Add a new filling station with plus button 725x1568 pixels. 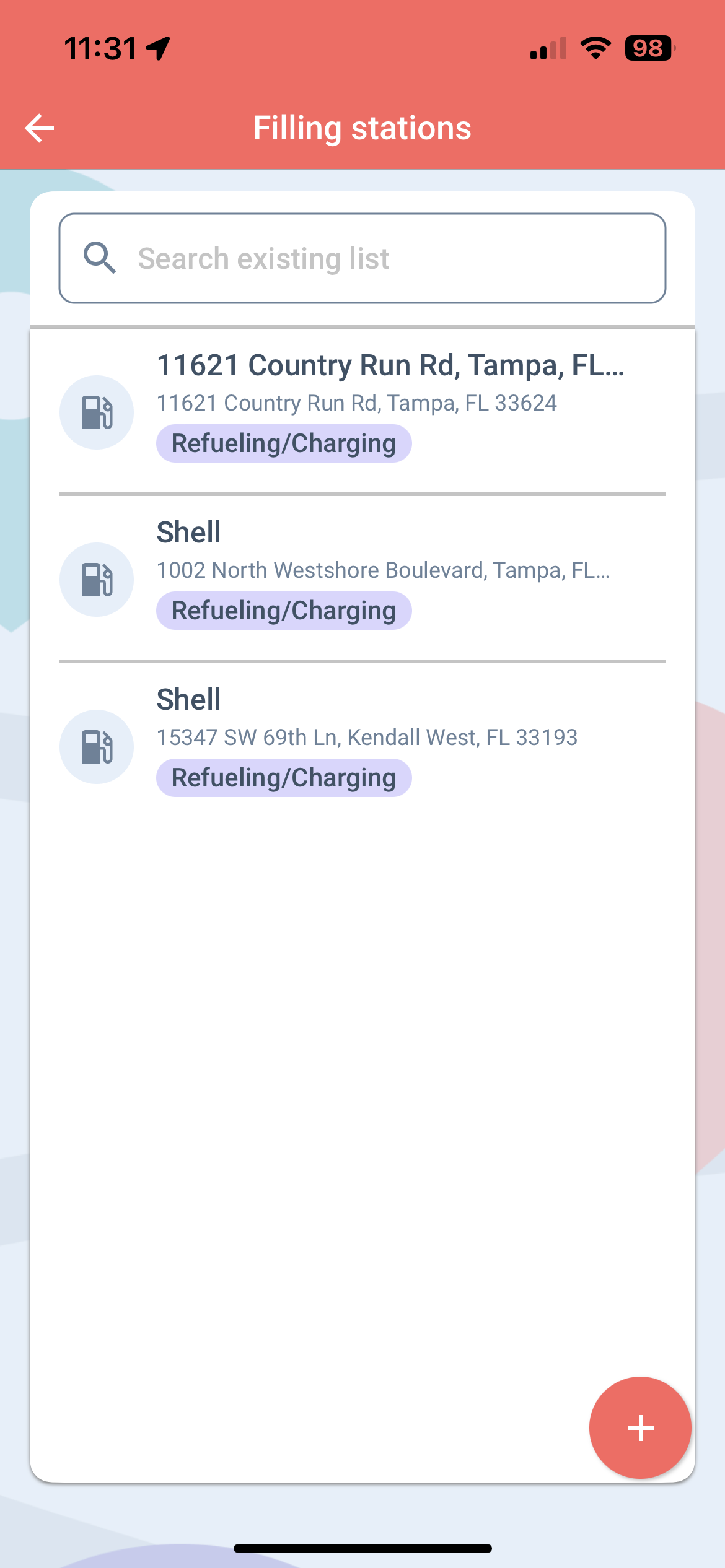point(640,1427)
